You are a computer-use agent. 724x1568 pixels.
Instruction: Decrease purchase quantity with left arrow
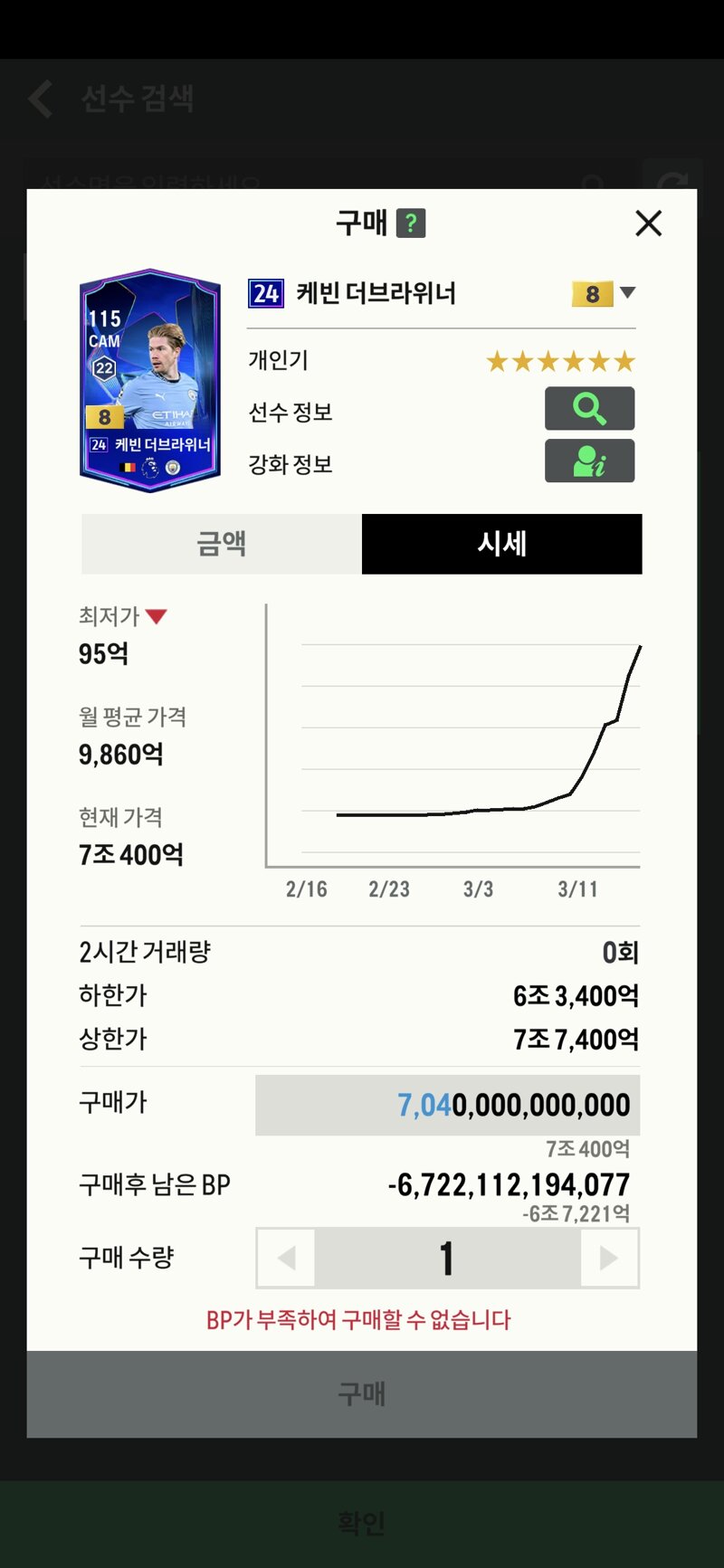[x=287, y=1258]
